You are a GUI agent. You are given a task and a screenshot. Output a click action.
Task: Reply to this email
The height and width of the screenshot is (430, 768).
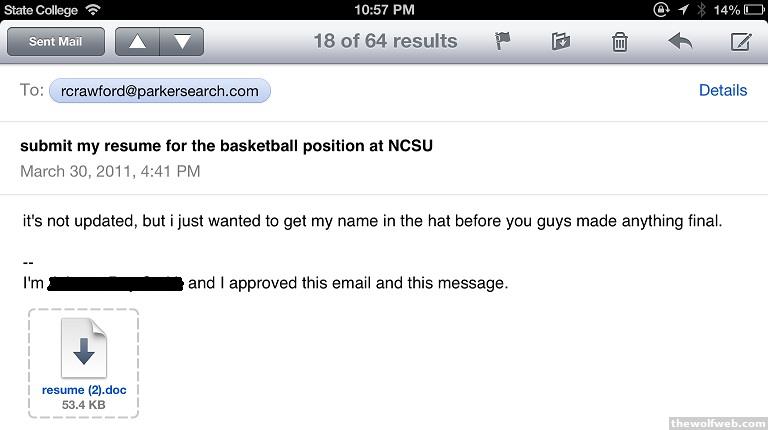[680, 42]
